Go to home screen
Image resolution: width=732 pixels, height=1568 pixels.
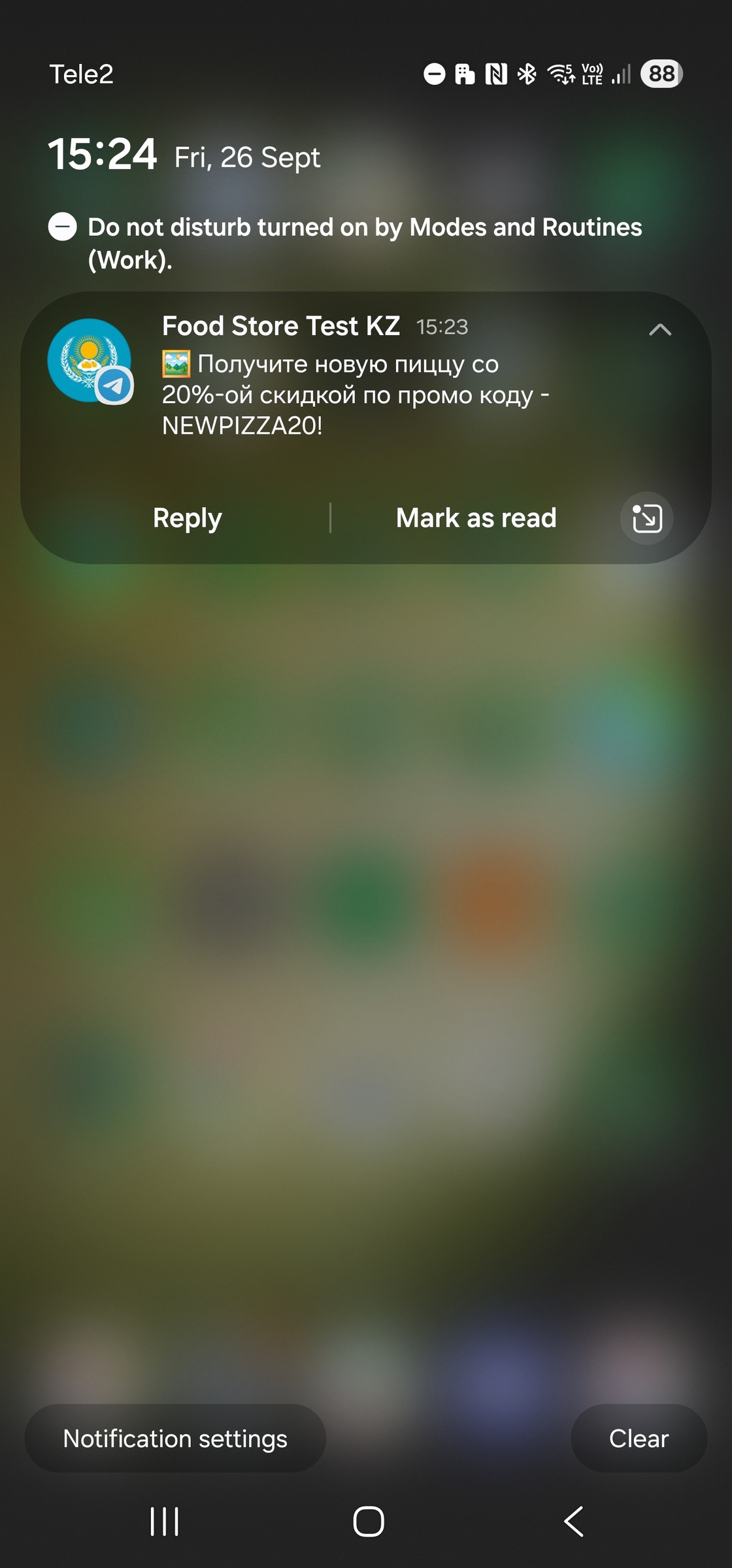pyautogui.click(x=368, y=1522)
